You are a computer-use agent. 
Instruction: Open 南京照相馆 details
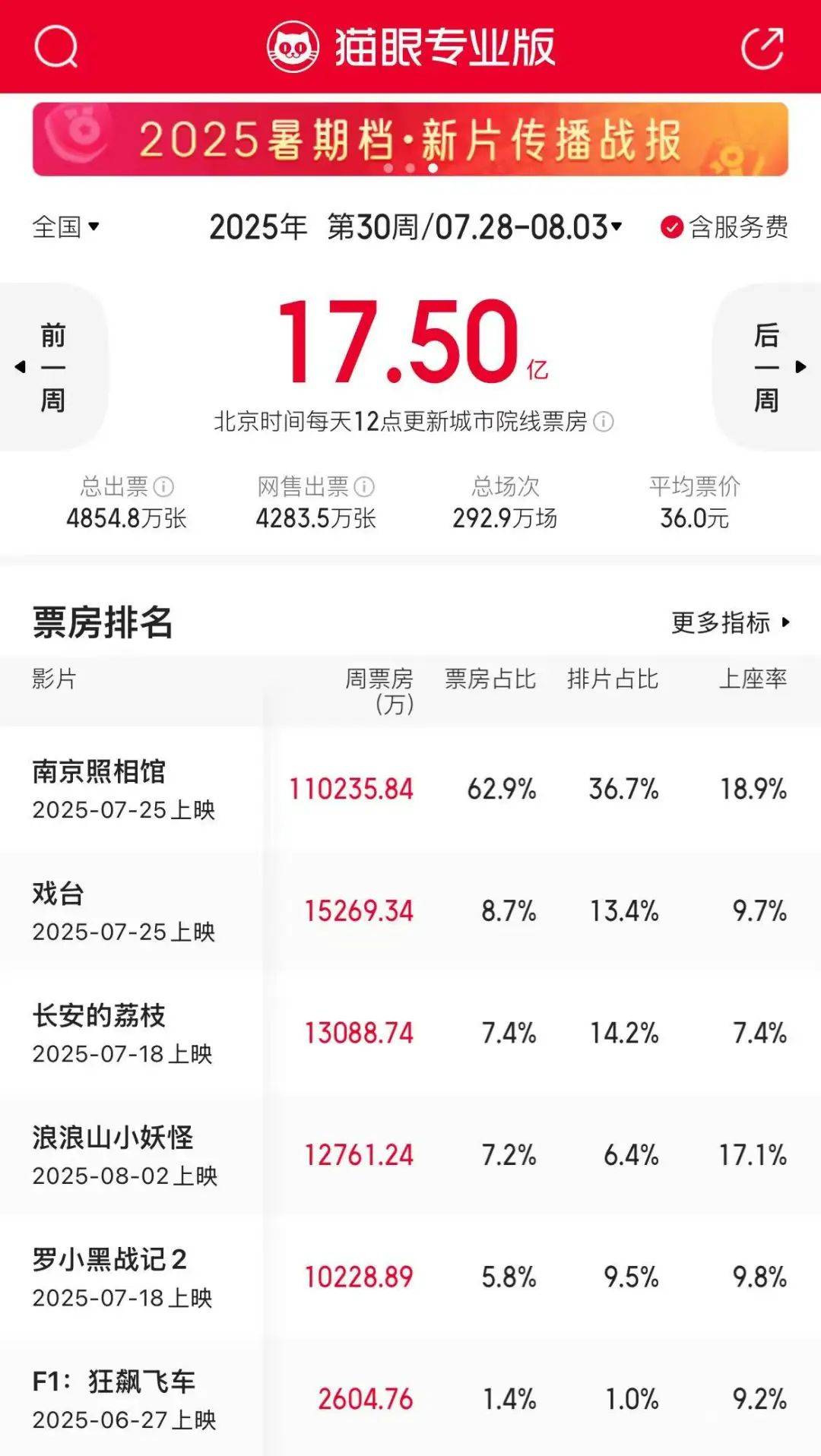tap(410, 789)
